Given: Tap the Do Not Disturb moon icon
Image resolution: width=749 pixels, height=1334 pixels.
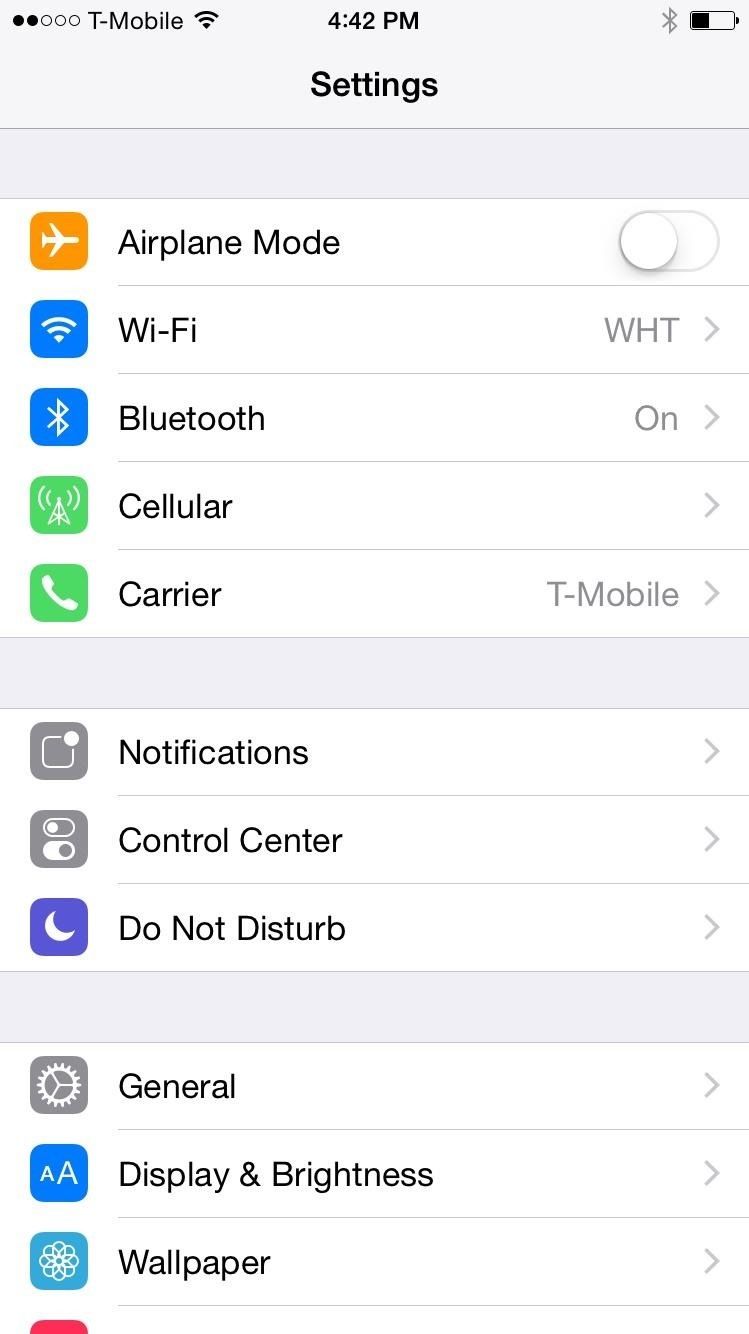Looking at the screenshot, I should (58, 927).
